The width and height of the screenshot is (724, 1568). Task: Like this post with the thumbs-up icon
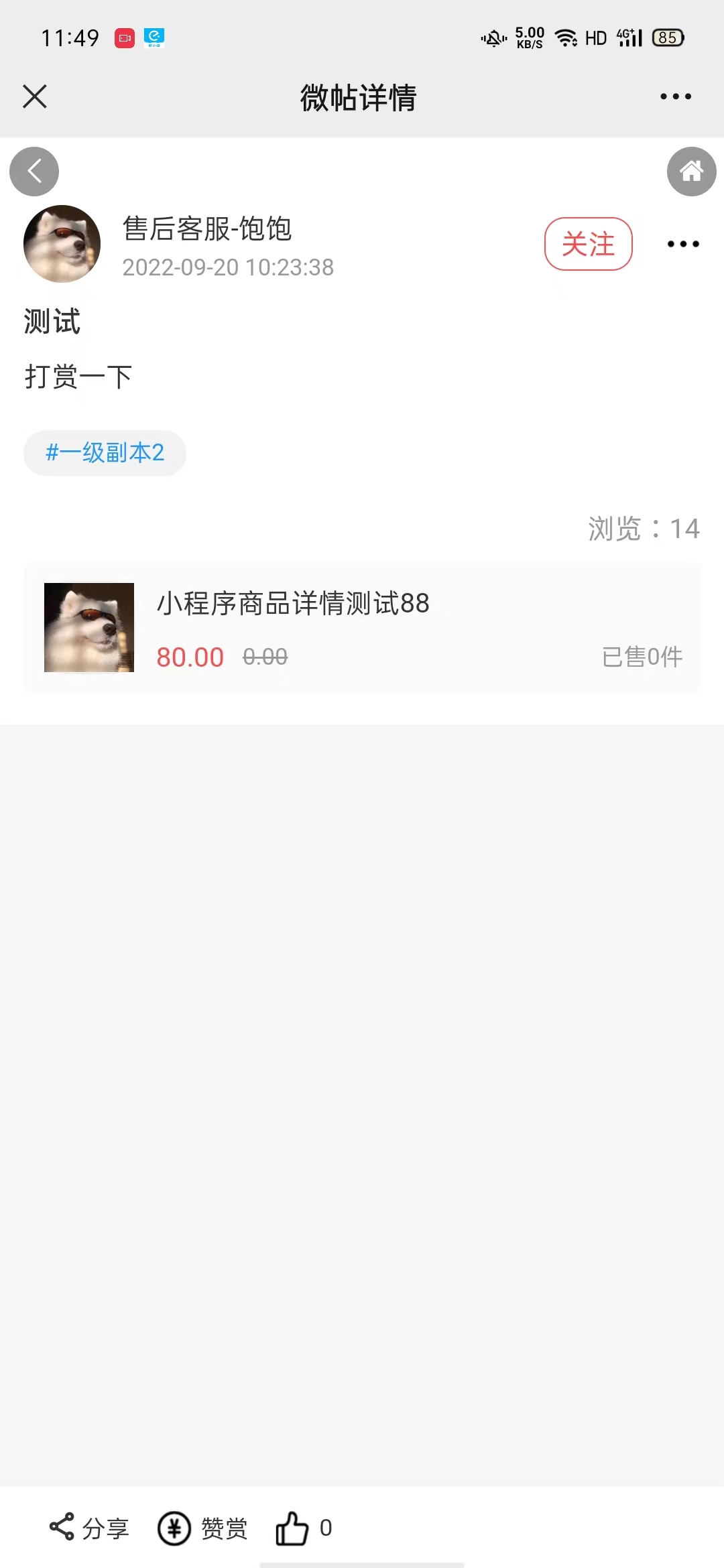[292, 1528]
